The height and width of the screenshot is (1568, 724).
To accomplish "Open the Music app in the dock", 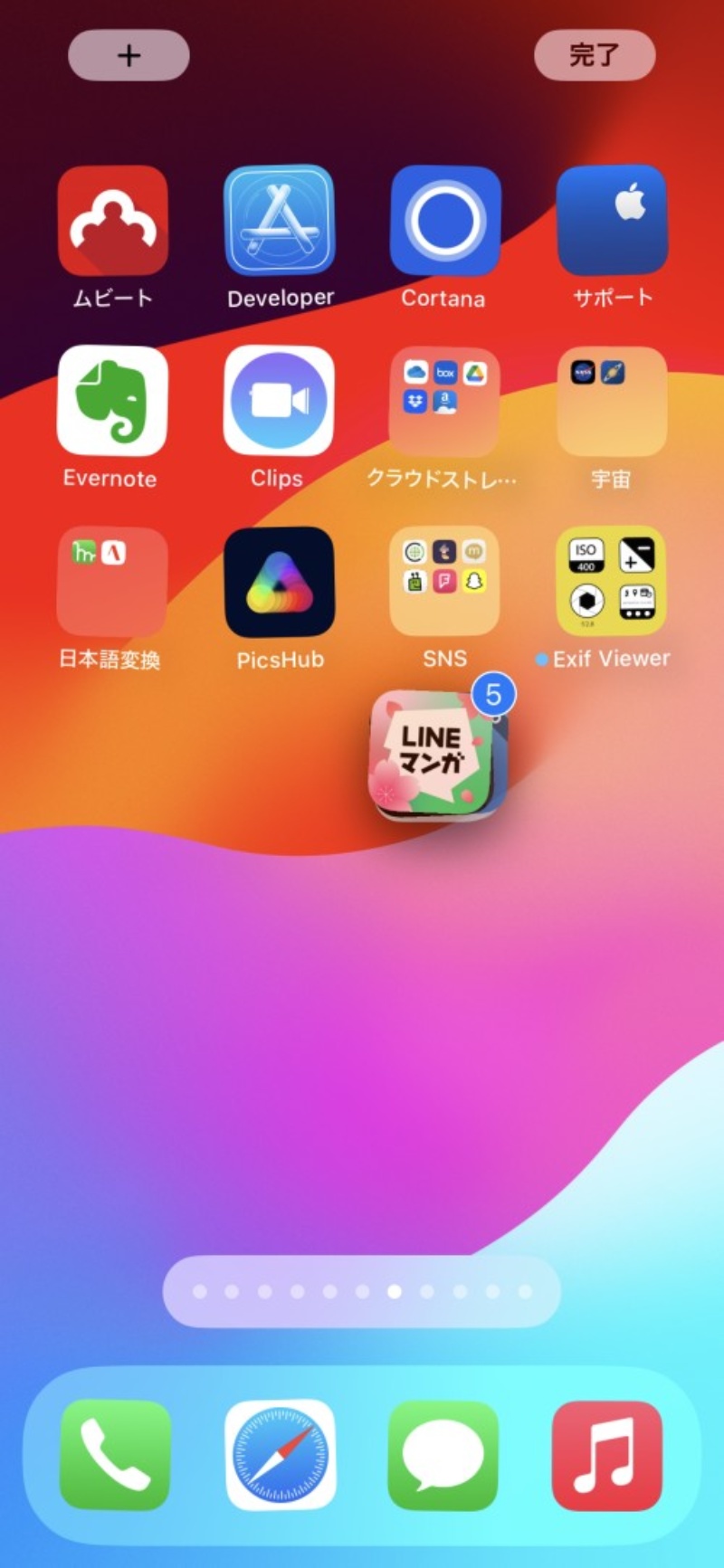I will [607, 1456].
